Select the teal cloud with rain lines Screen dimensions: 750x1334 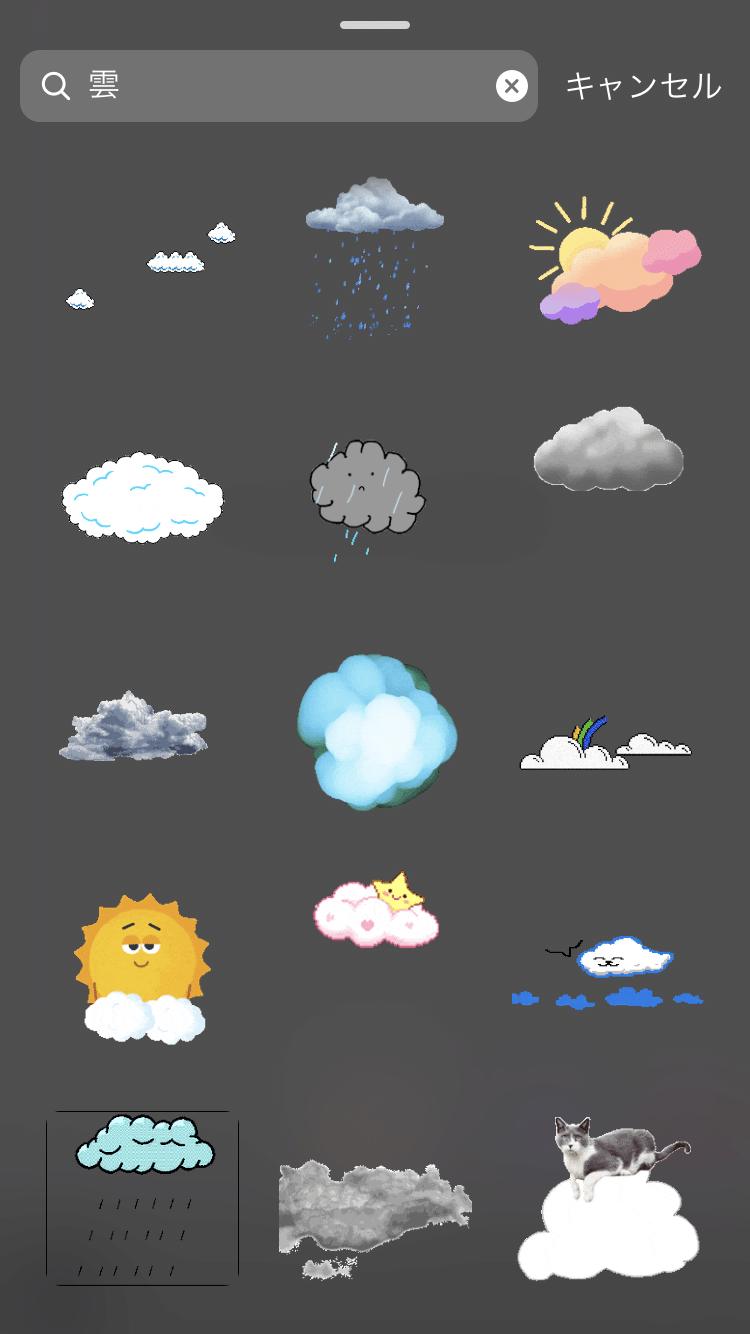coord(142,1197)
